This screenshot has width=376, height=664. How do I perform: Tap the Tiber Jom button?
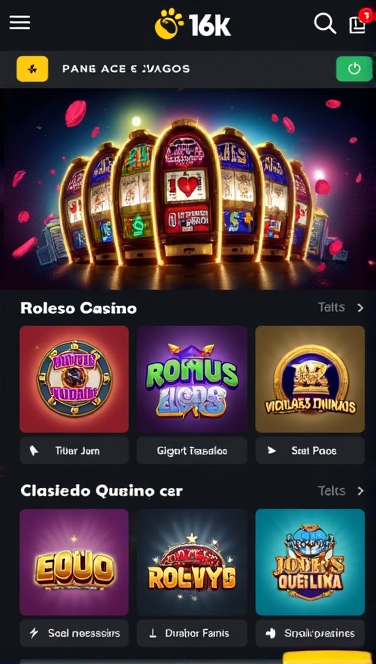tap(74, 451)
